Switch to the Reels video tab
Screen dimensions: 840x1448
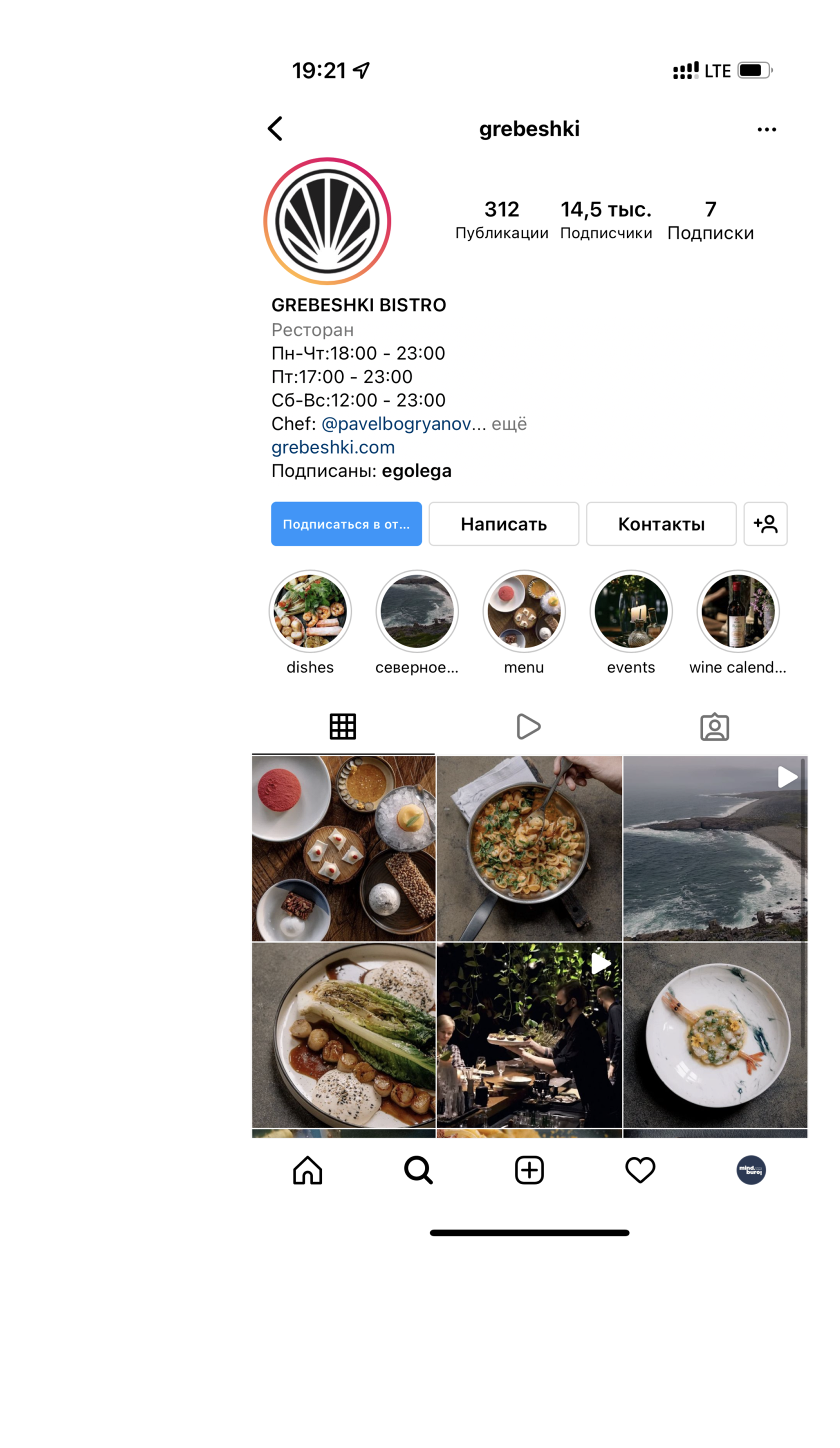click(528, 727)
